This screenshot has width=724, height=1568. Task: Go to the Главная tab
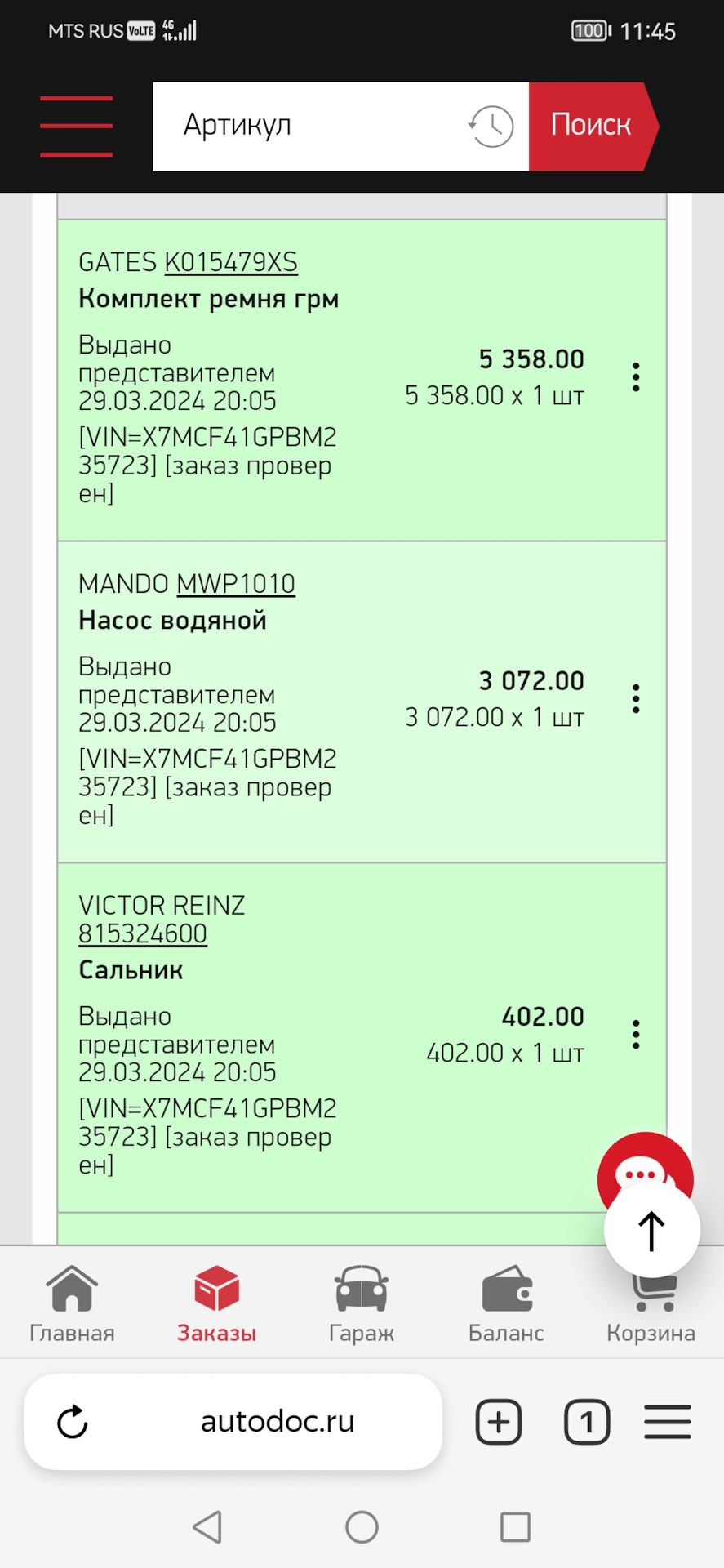72,1303
